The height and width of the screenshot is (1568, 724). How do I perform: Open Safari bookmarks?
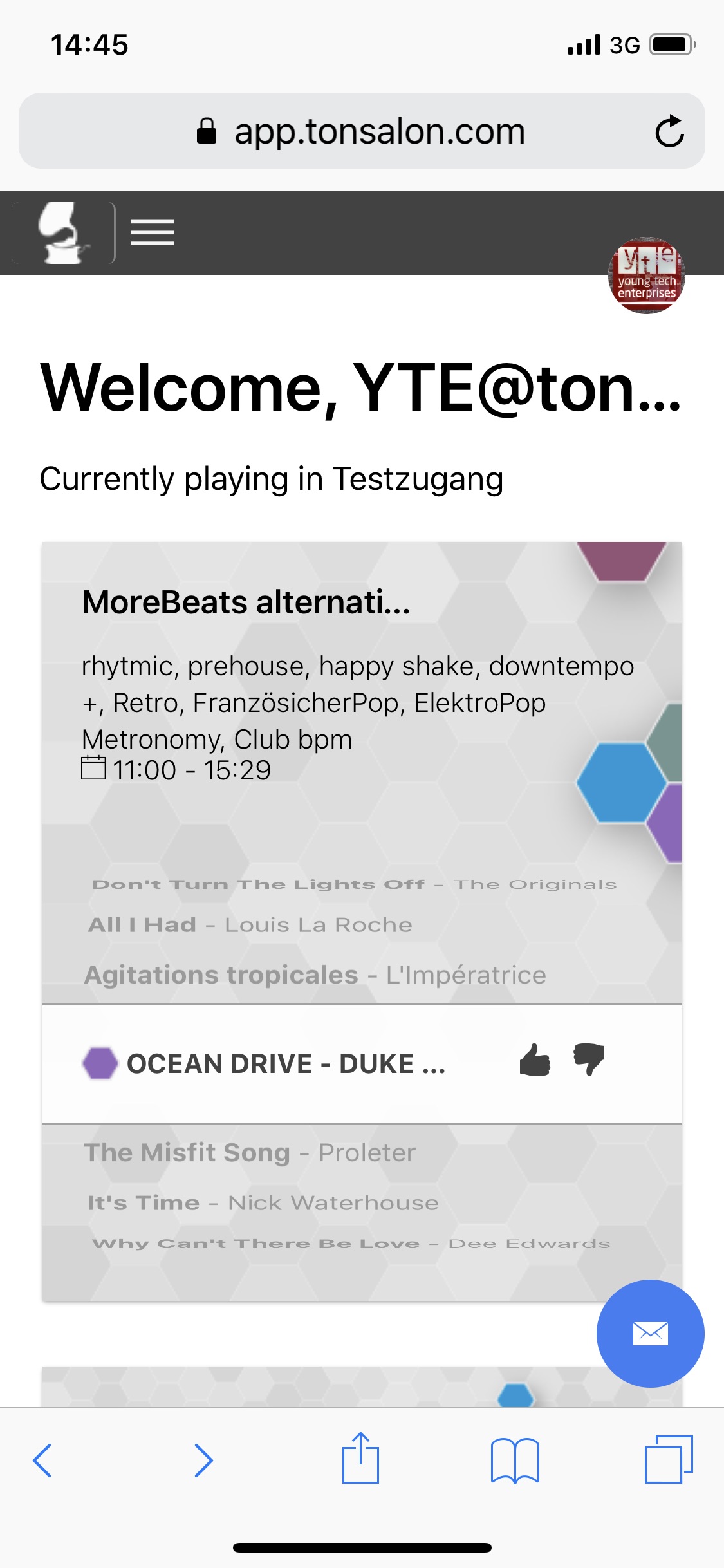click(515, 1460)
